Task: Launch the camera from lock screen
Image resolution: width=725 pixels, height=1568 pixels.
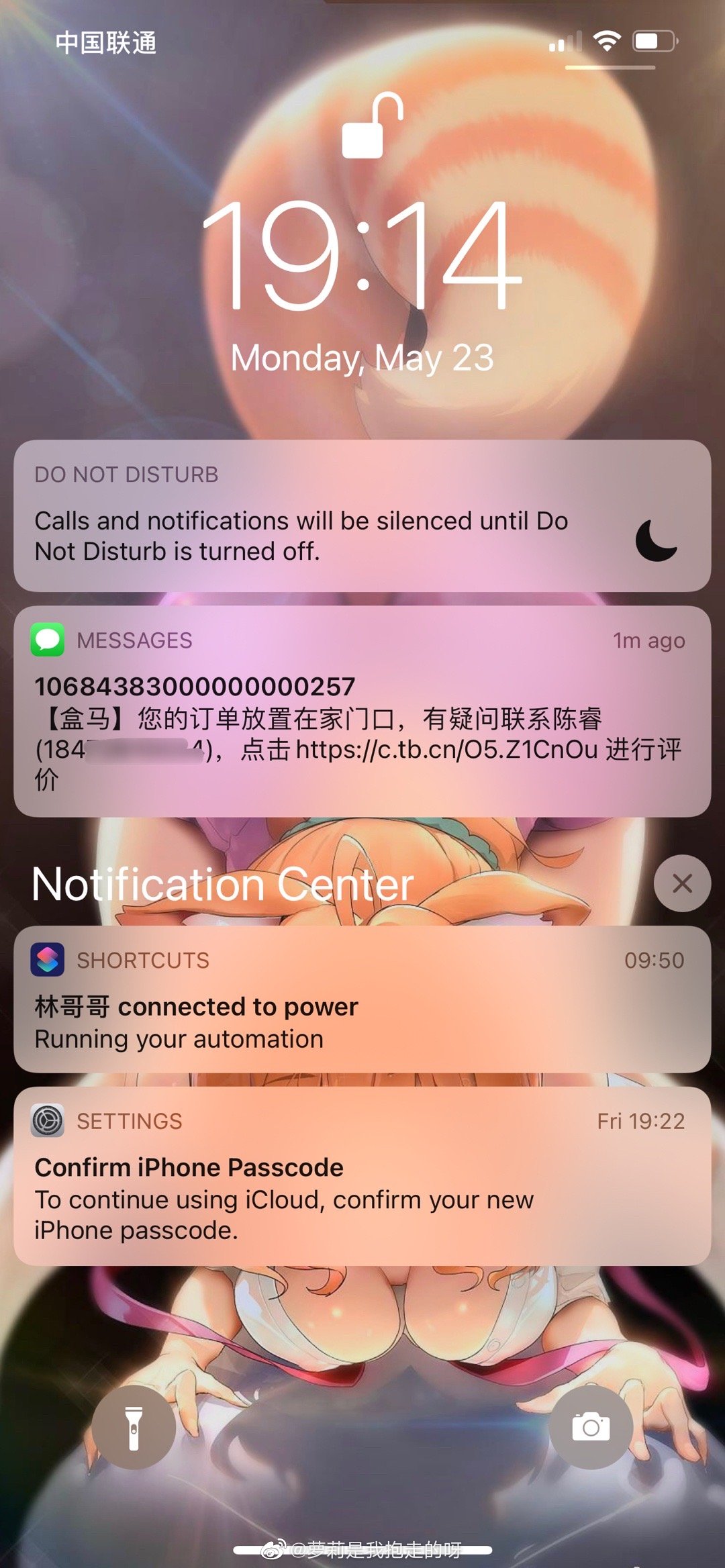Action: click(591, 1427)
